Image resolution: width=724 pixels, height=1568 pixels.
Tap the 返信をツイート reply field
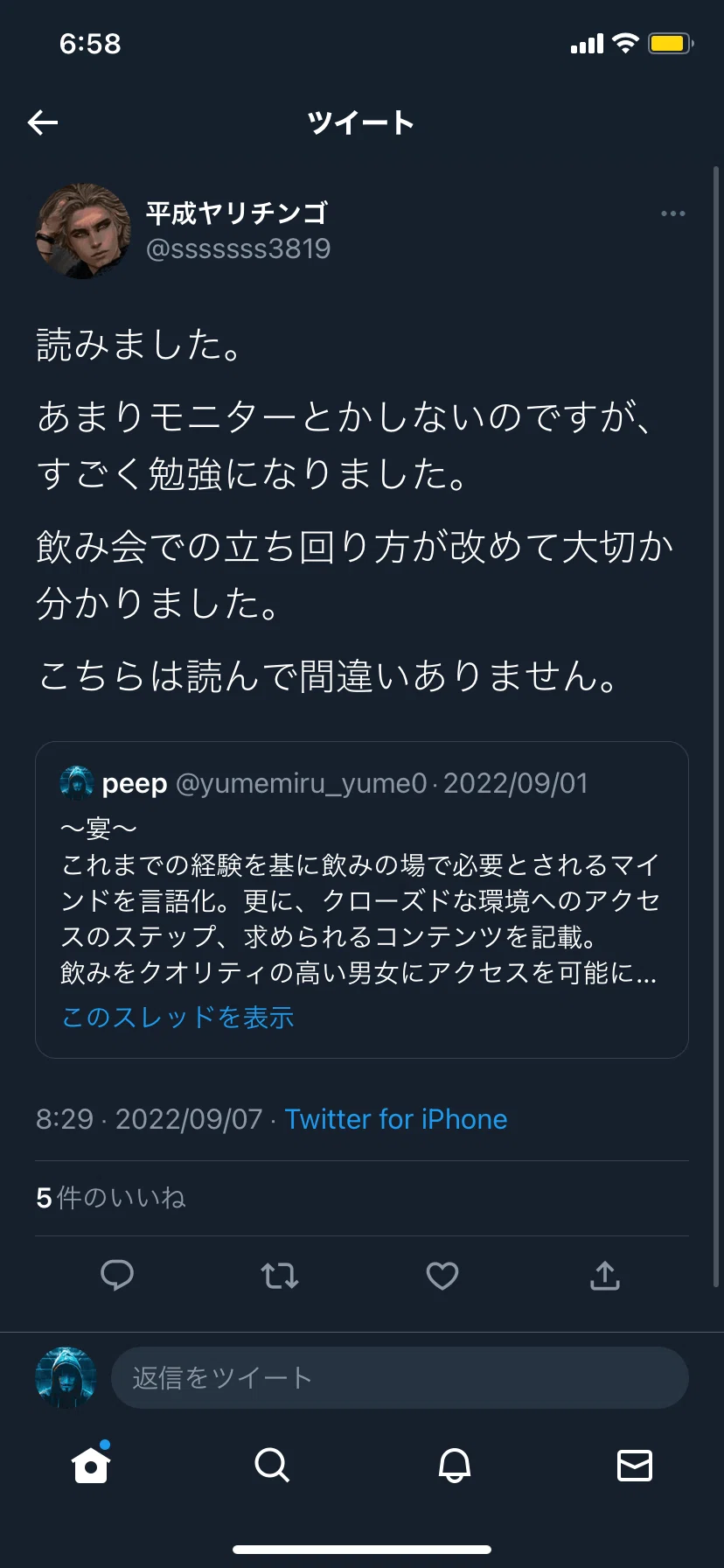(x=400, y=1377)
